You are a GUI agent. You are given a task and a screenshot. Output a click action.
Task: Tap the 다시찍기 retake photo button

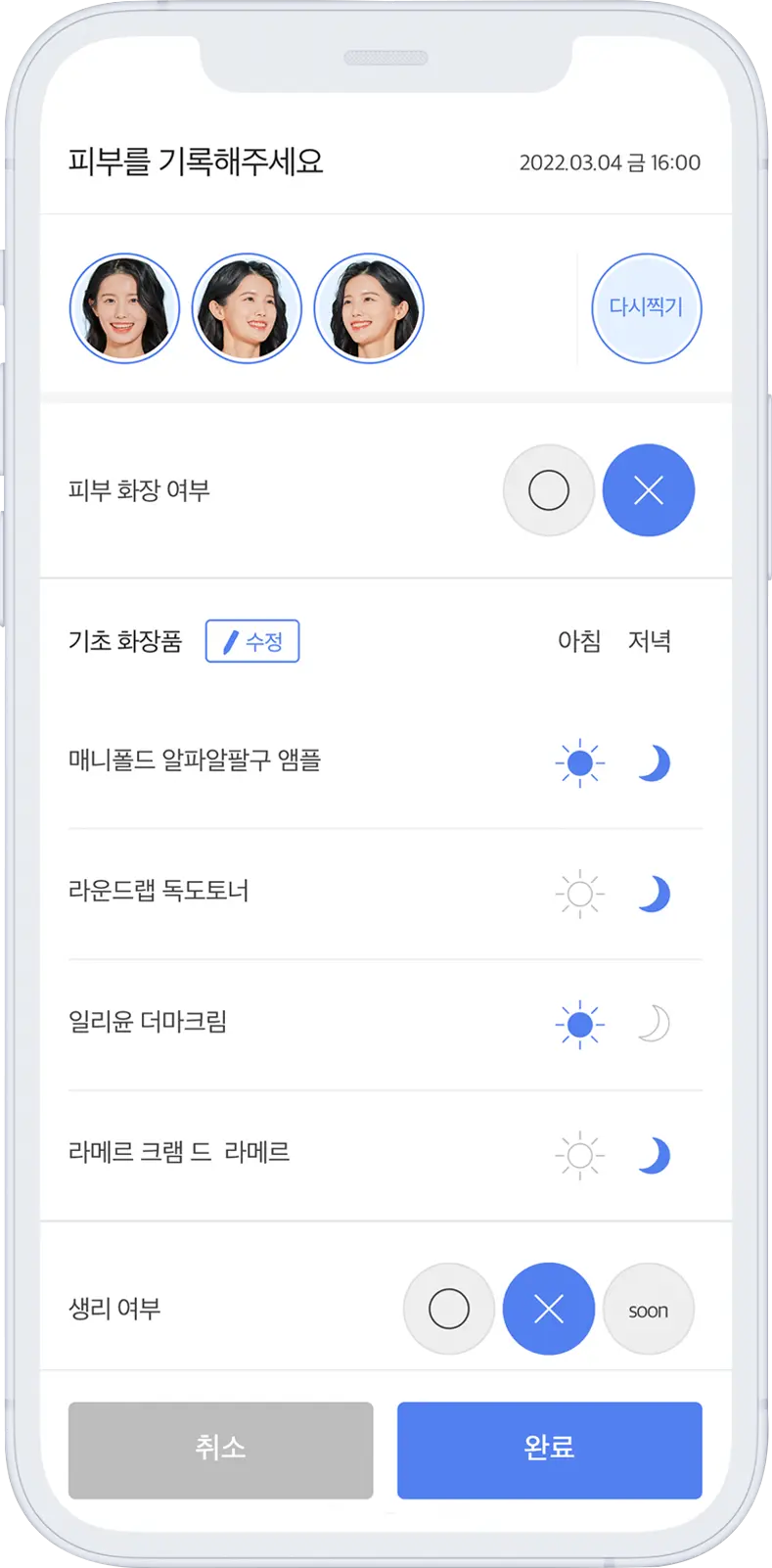[x=647, y=307]
